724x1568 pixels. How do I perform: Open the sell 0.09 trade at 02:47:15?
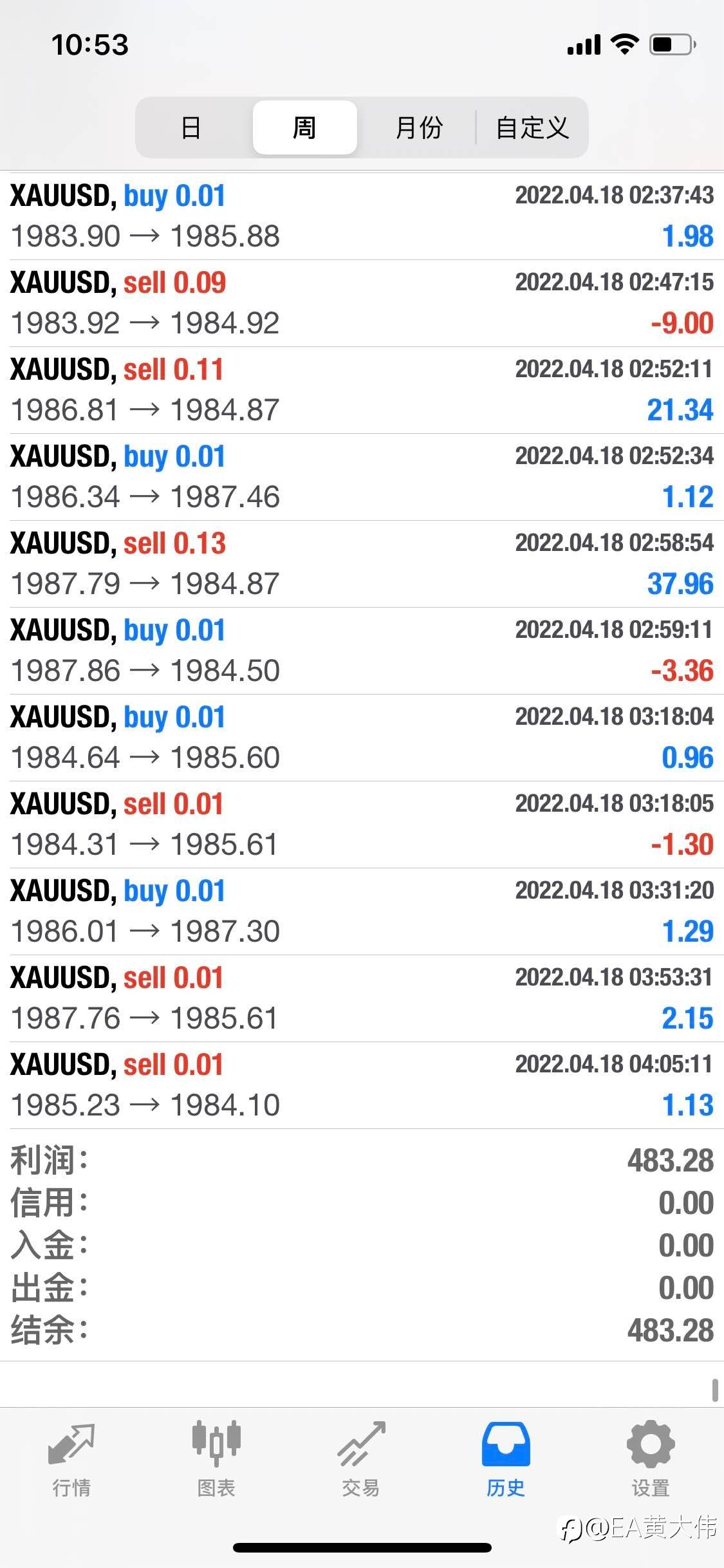[x=362, y=303]
